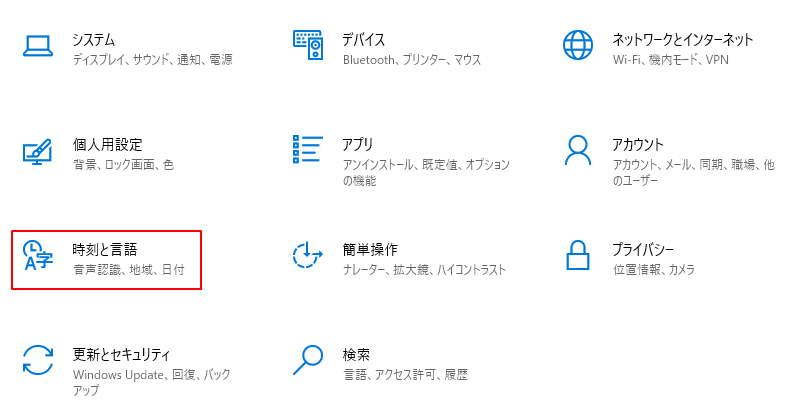Screen dimensions: 801x414
Task: Select ネットワークとインターネット
Action: (x=682, y=41)
